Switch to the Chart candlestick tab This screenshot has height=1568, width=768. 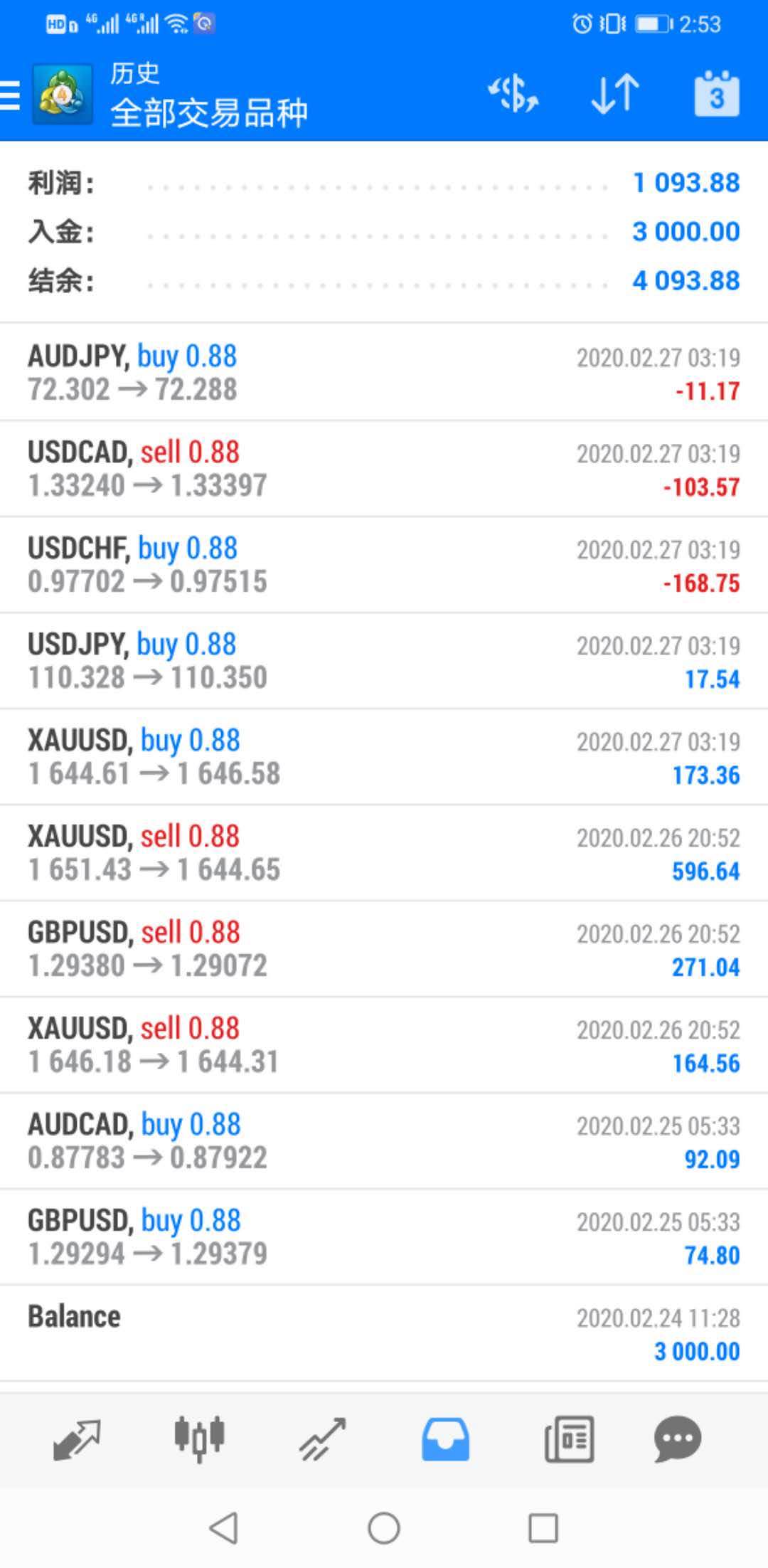(200, 1440)
